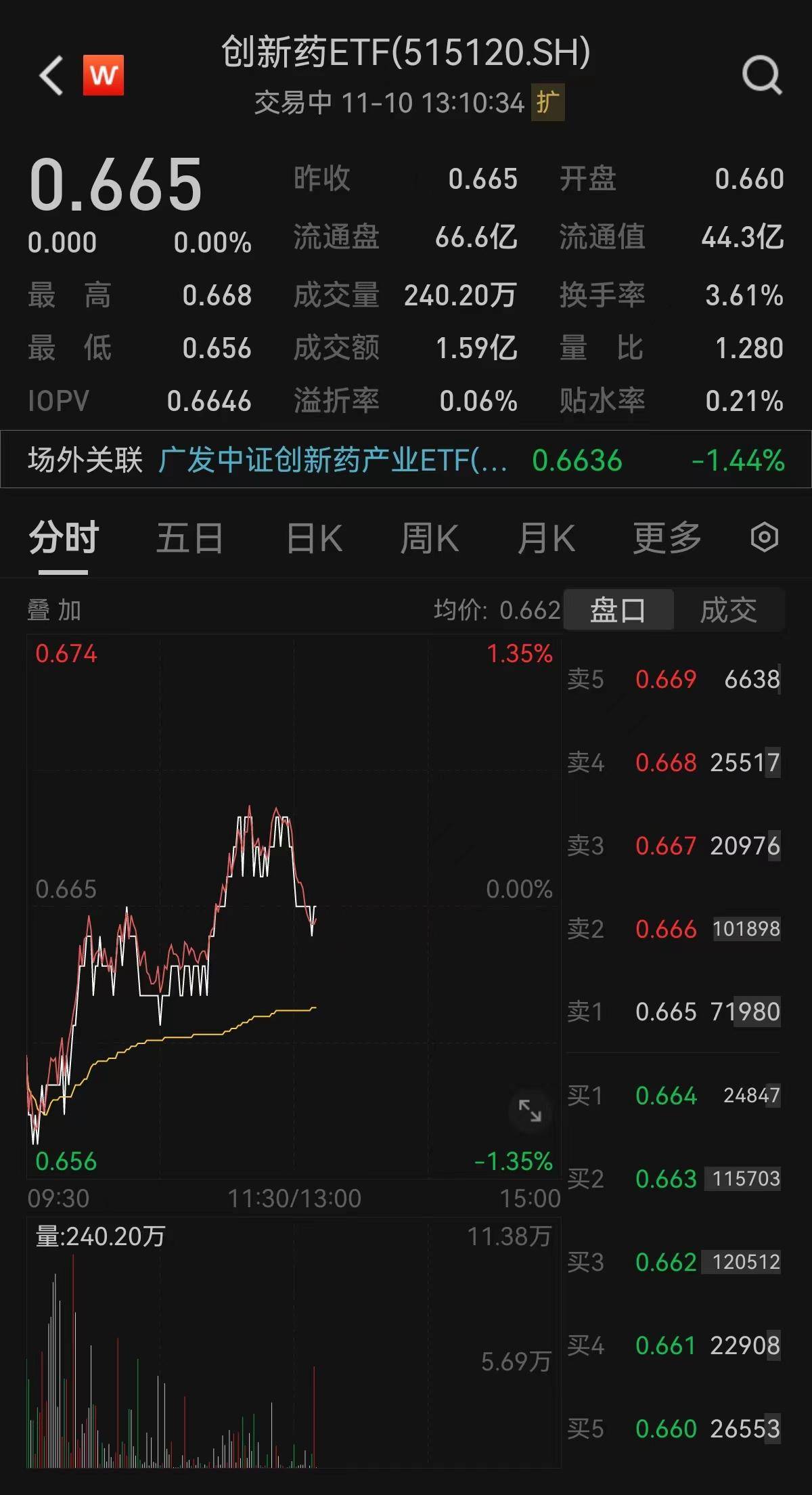Toggle back to the 盘口 order book
The image size is (812, 1495).
pos(618,610)
